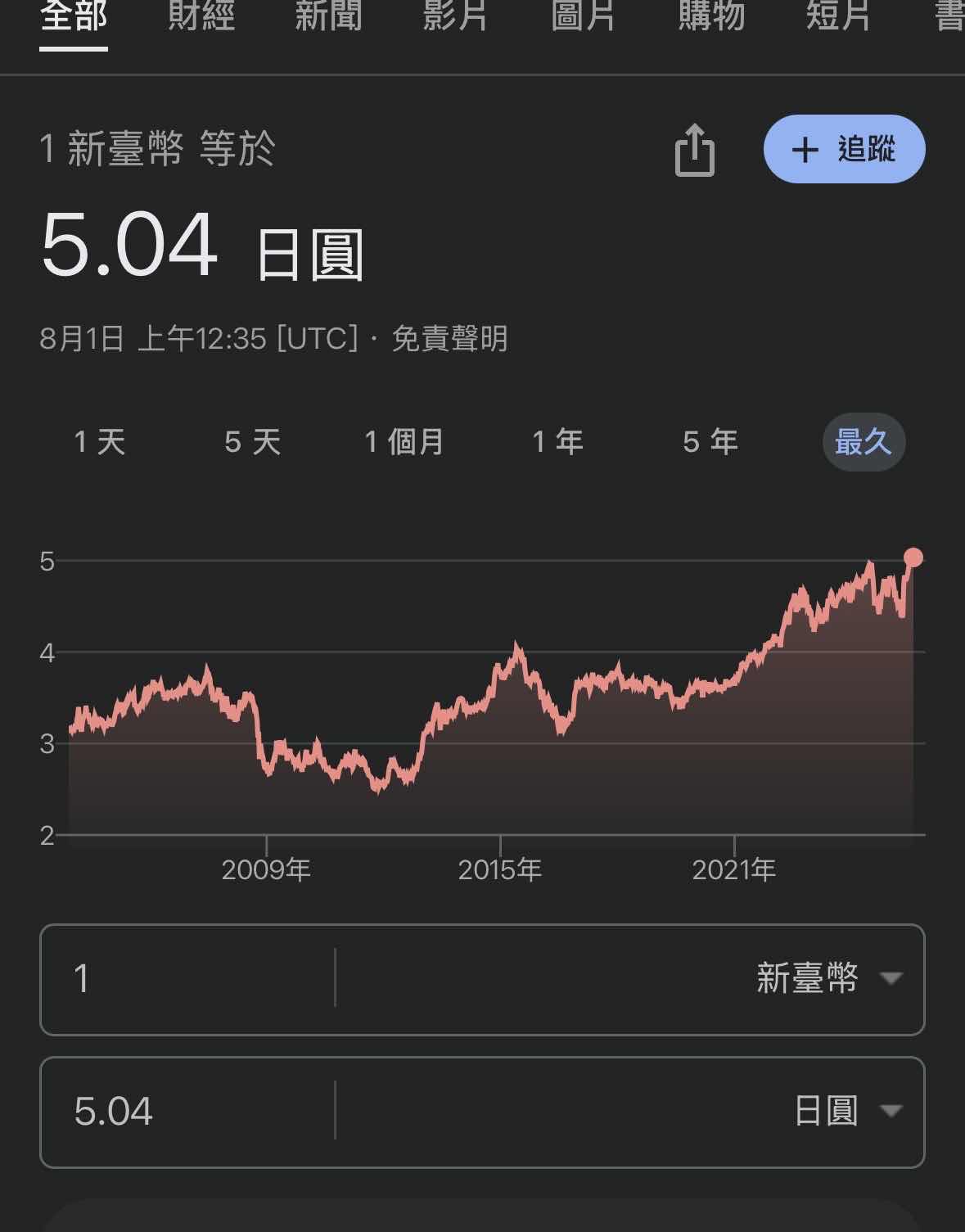
Task: Switch chart to 1 個月
Action: point(404,442)
